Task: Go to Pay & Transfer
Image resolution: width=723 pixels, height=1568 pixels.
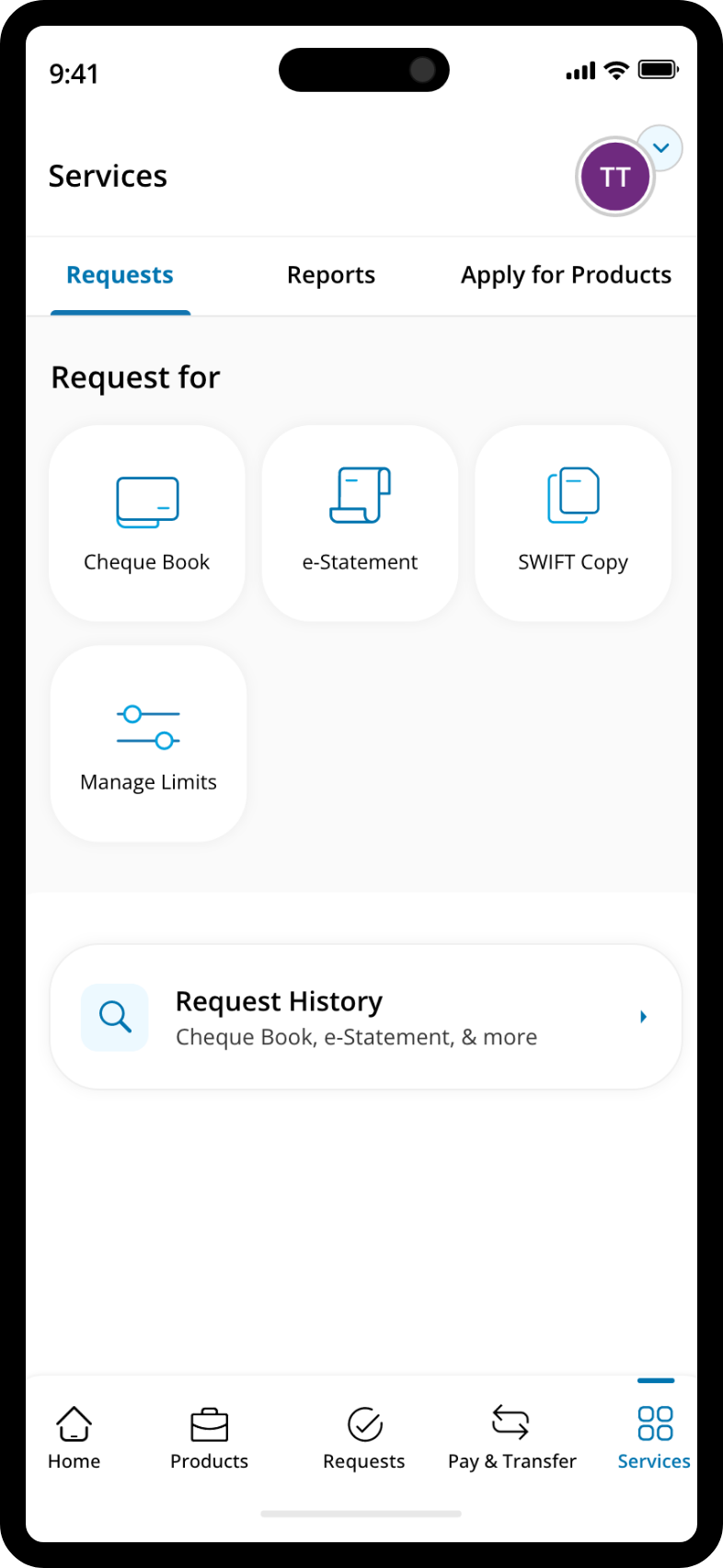Action: point(511,1438)
